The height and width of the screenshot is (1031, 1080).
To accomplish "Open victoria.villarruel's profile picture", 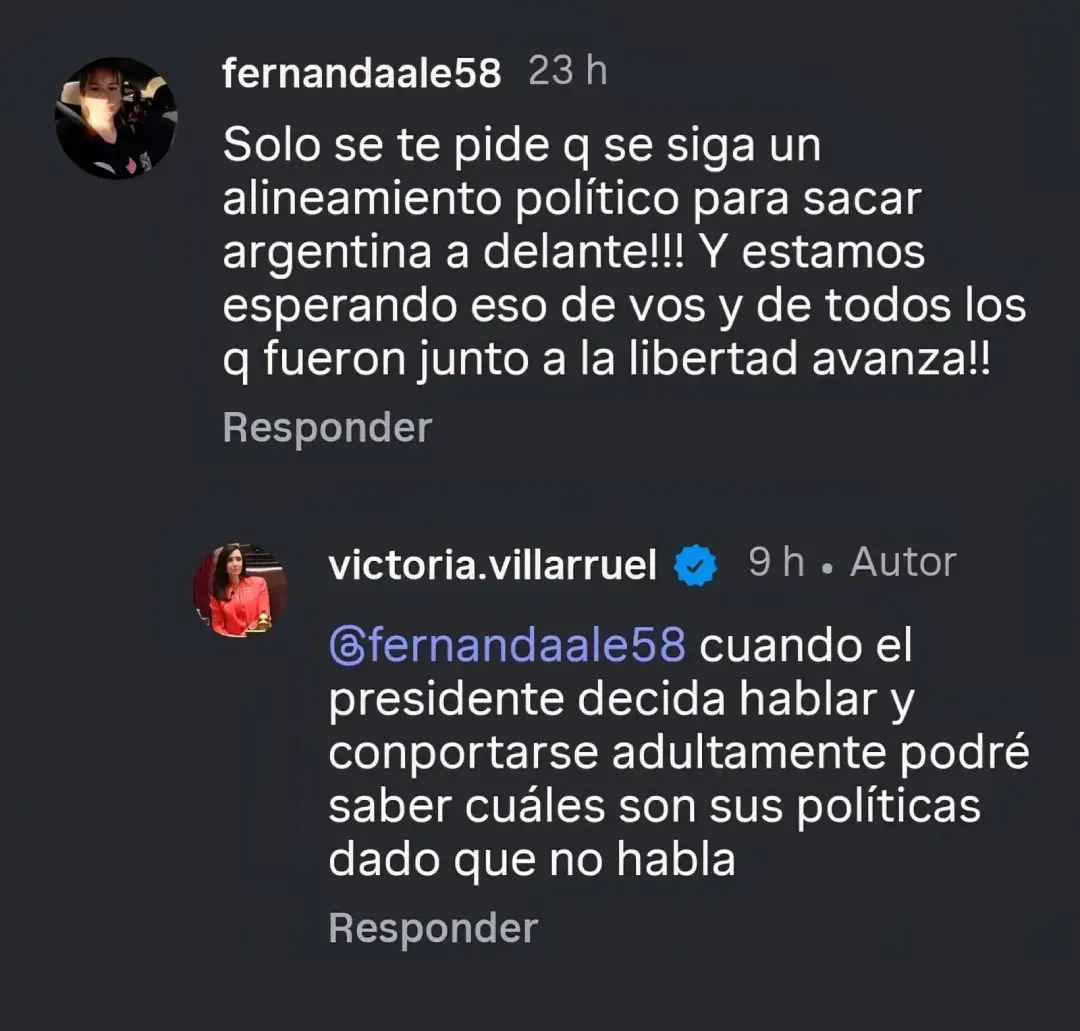I will click(x=240, y=590).
